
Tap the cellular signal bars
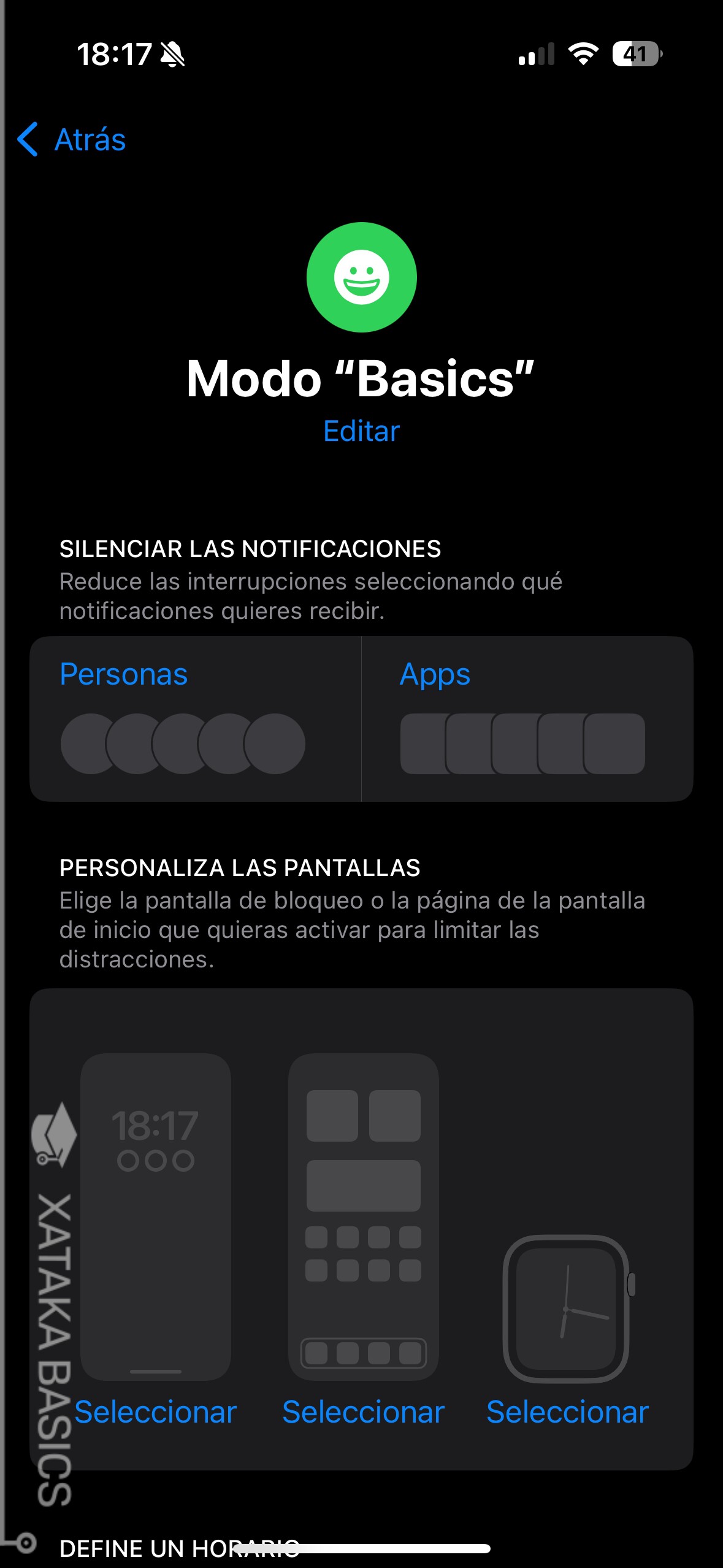pos(536,55)
